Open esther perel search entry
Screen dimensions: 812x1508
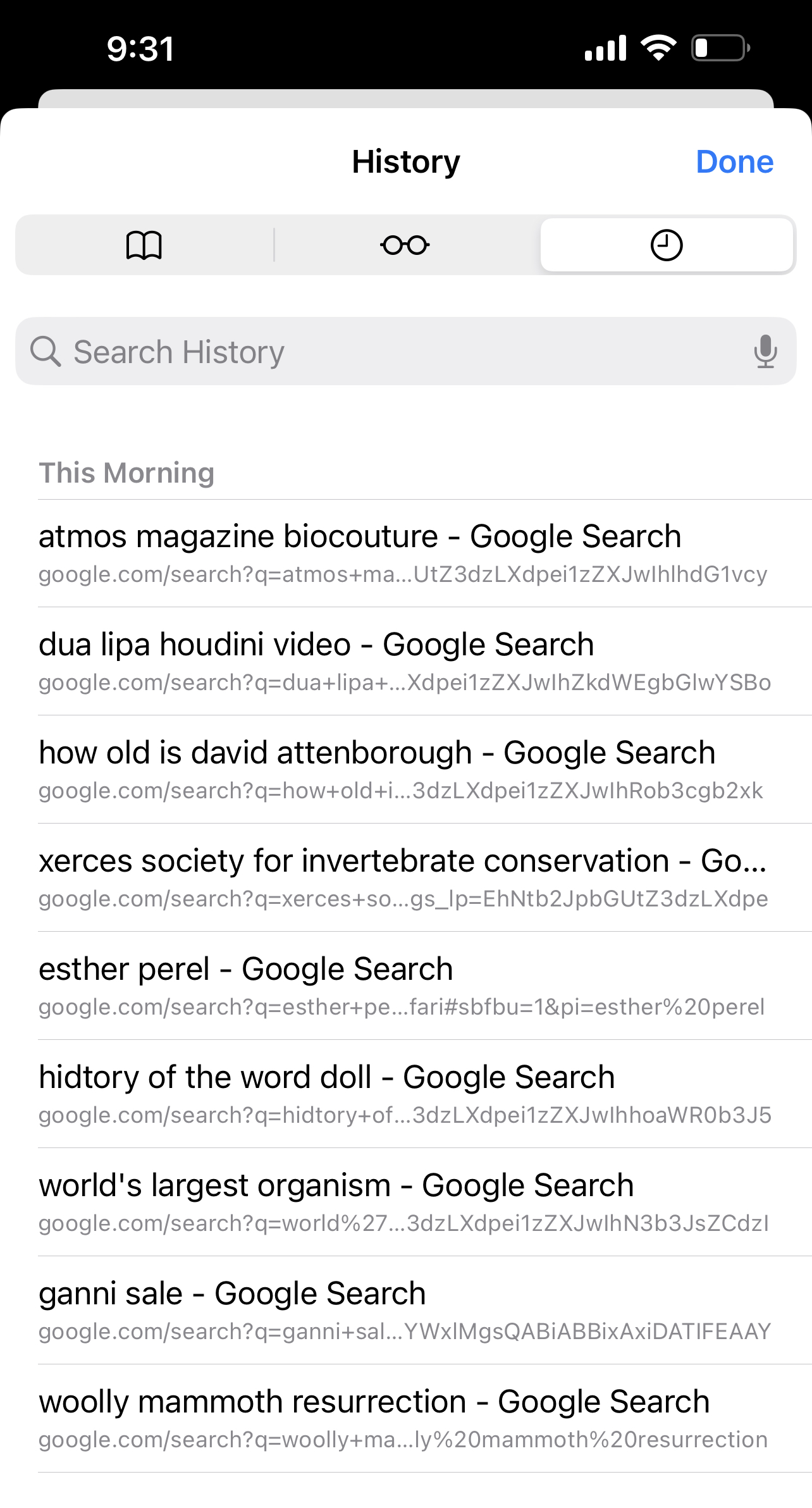tap(425, 986)
